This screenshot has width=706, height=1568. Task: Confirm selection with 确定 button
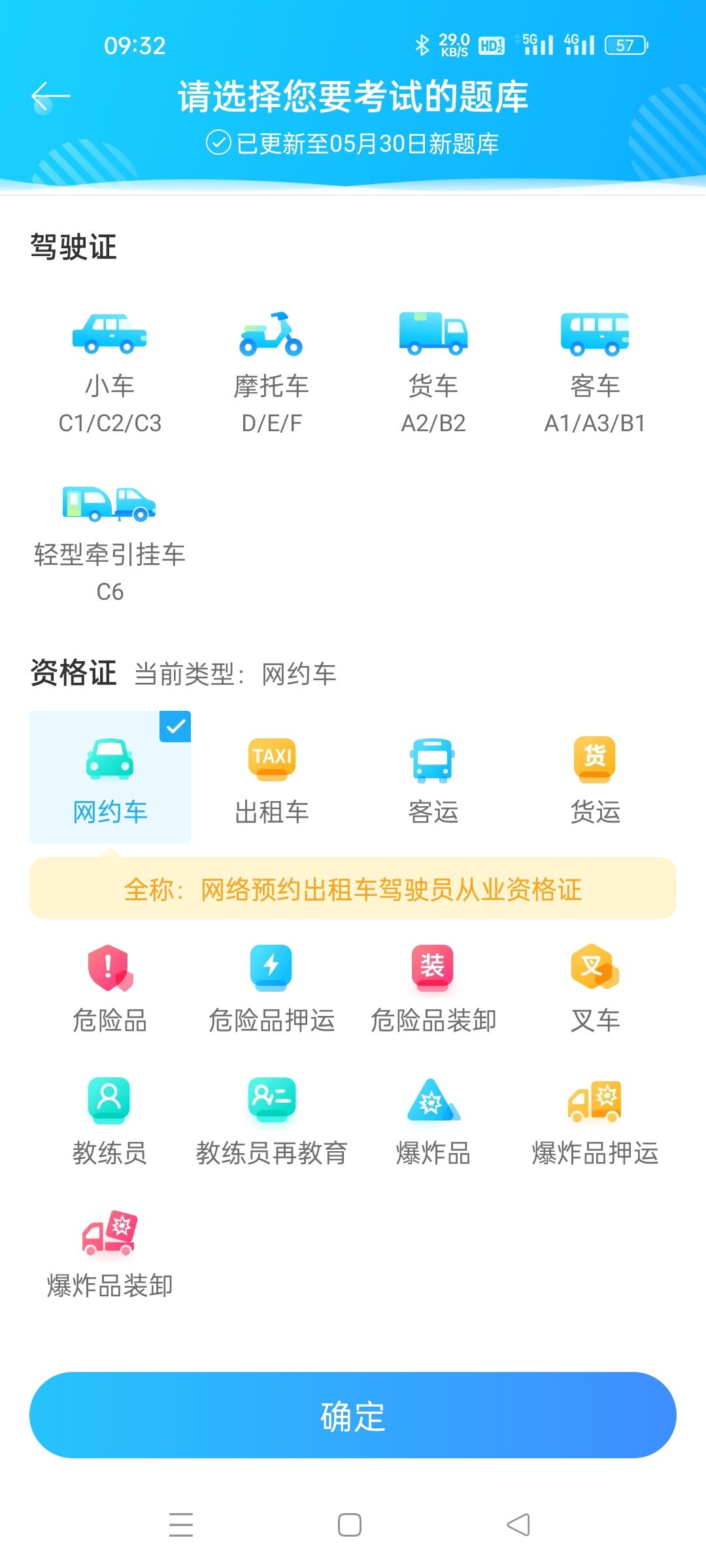coord(353,1415)
